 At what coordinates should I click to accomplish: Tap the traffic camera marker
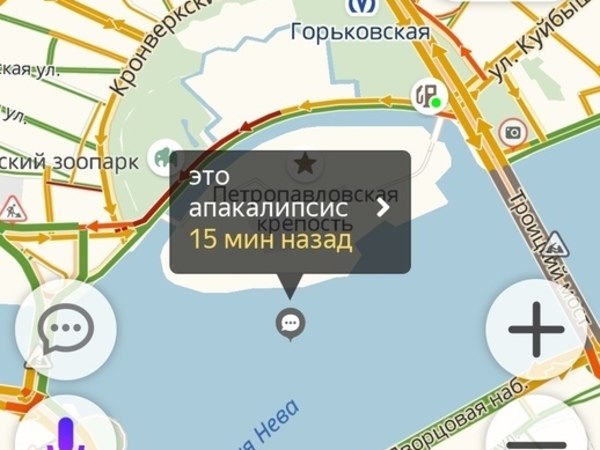coord(514,131)
